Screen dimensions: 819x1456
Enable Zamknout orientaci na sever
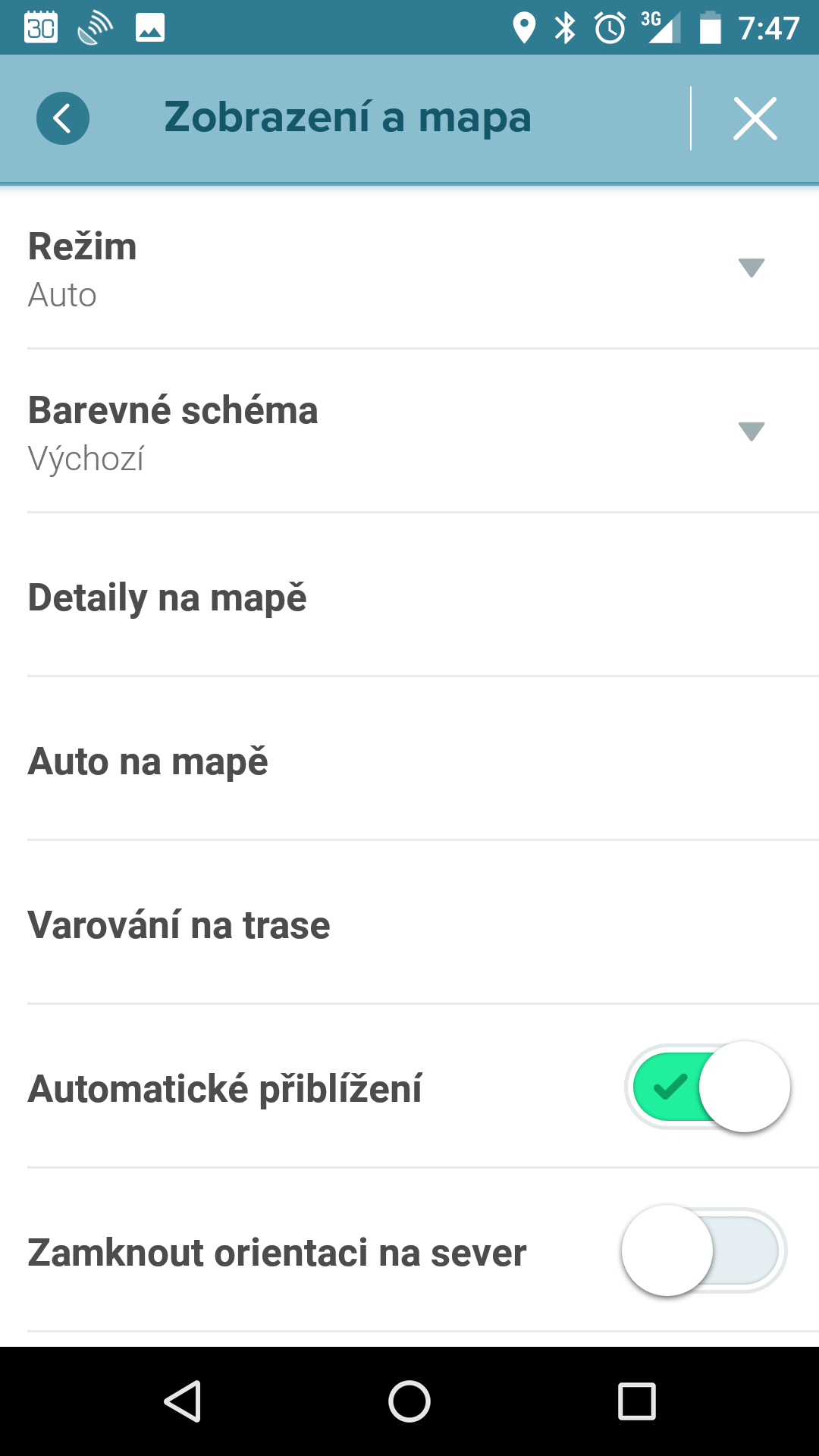click(x=704, y=1250)
